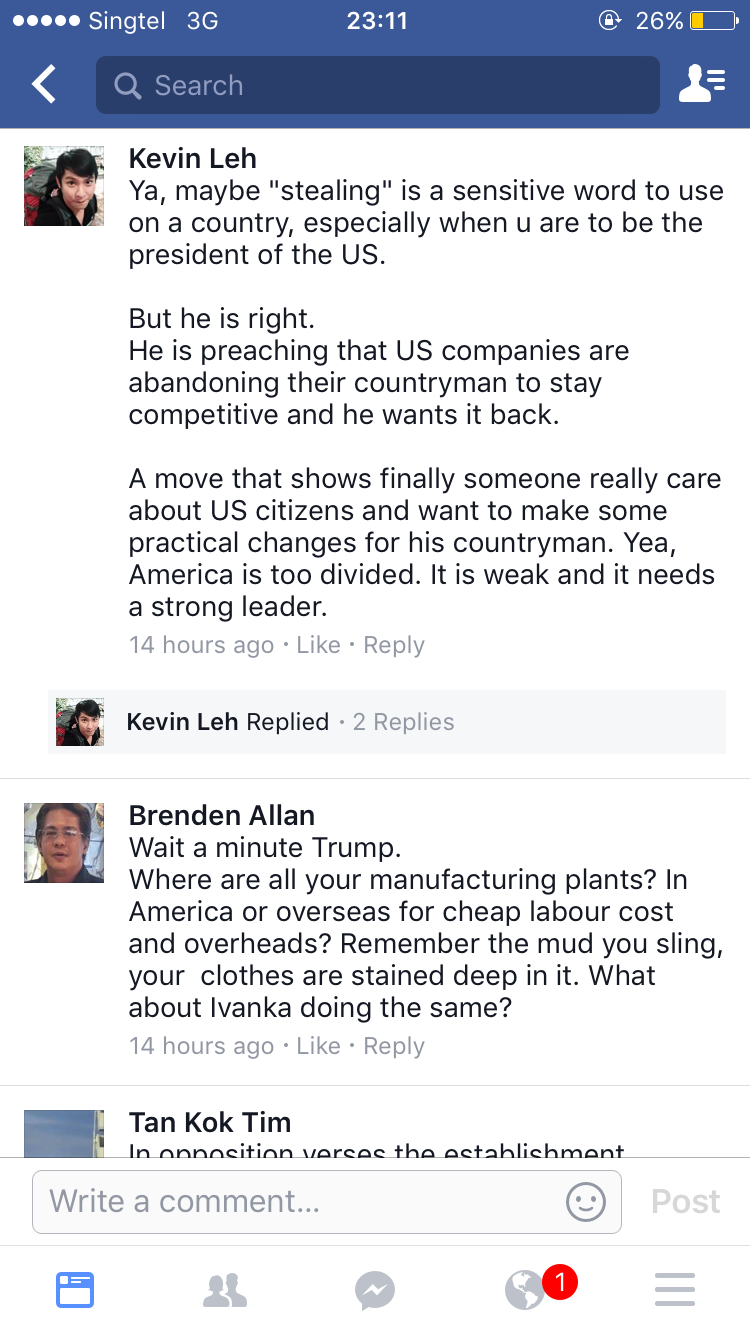The image size is (750, 1334).
Task: Open the Notifications globe tab
Action: click(x=525, y=1290)
